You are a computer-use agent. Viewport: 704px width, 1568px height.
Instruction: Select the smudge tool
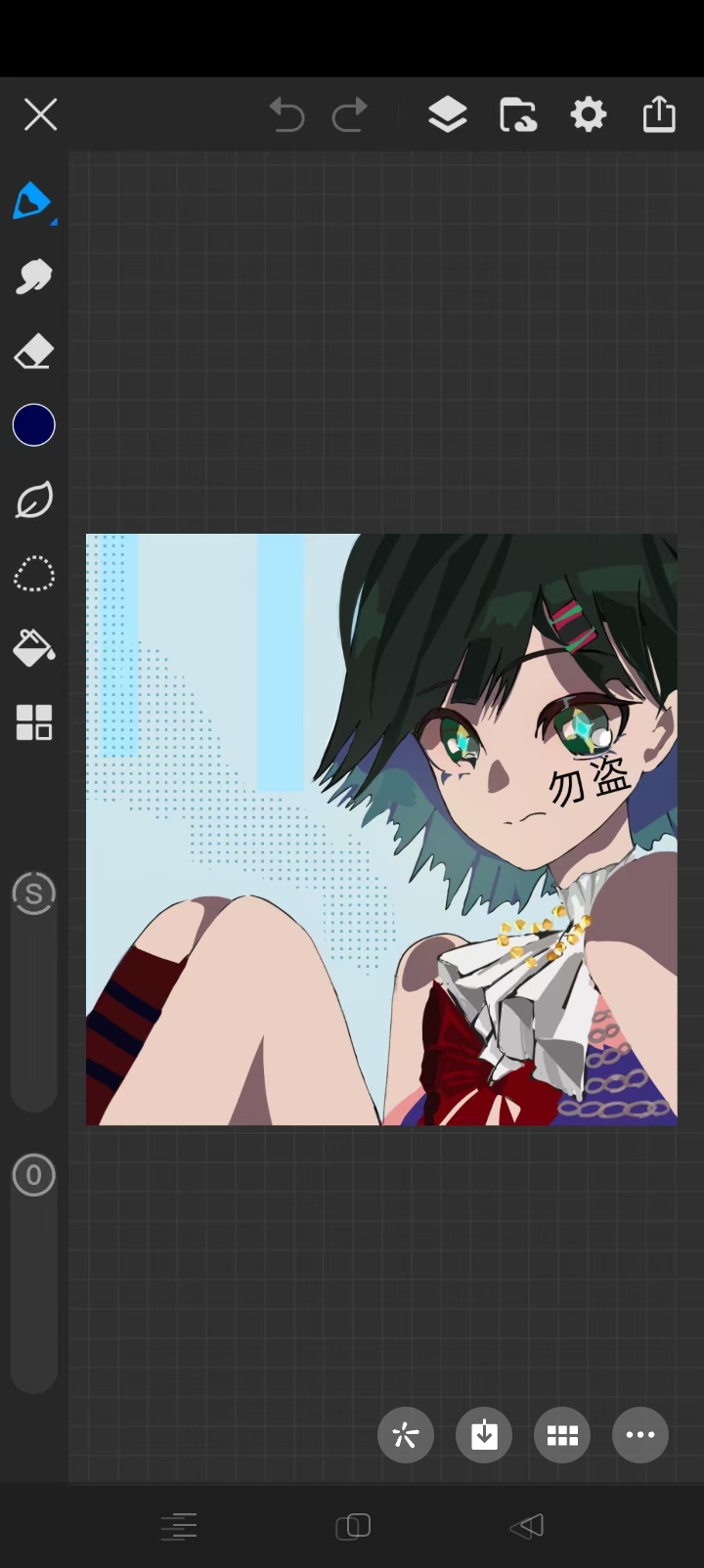click(33, 277)
